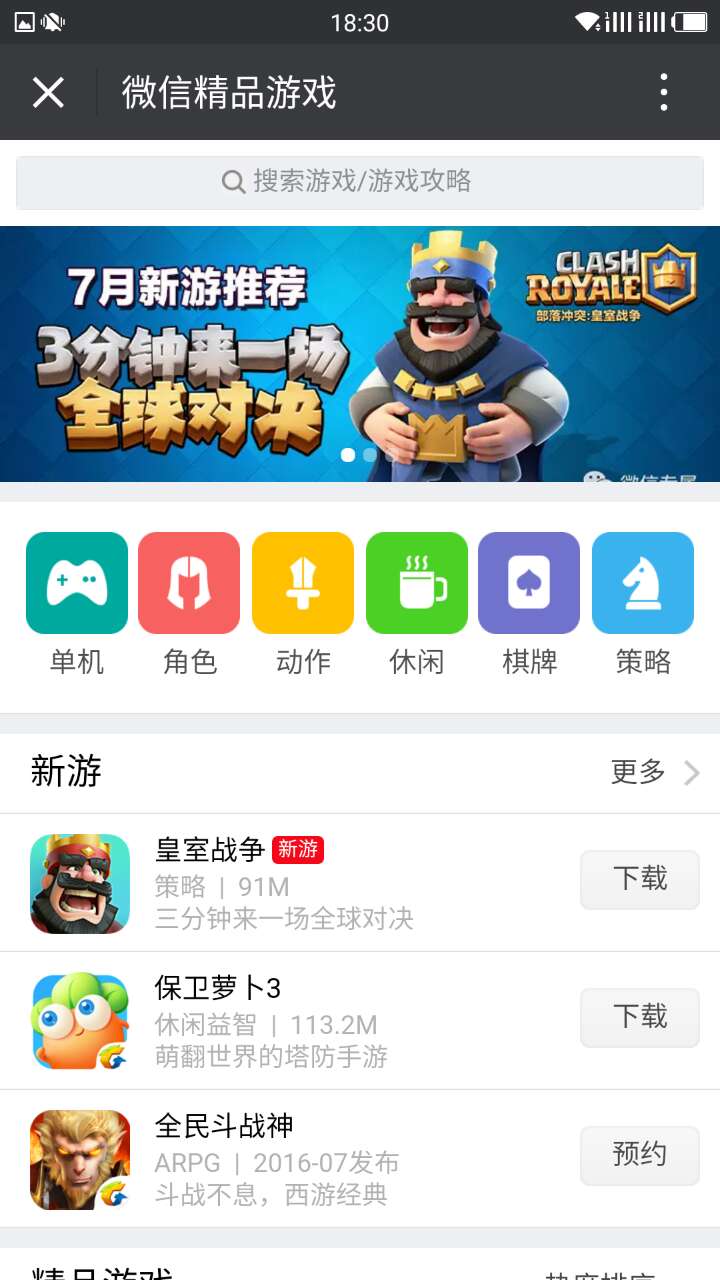Open the 全民斗战神 game details
This screenshot has height=1280, width=720.
(300, 1159)
